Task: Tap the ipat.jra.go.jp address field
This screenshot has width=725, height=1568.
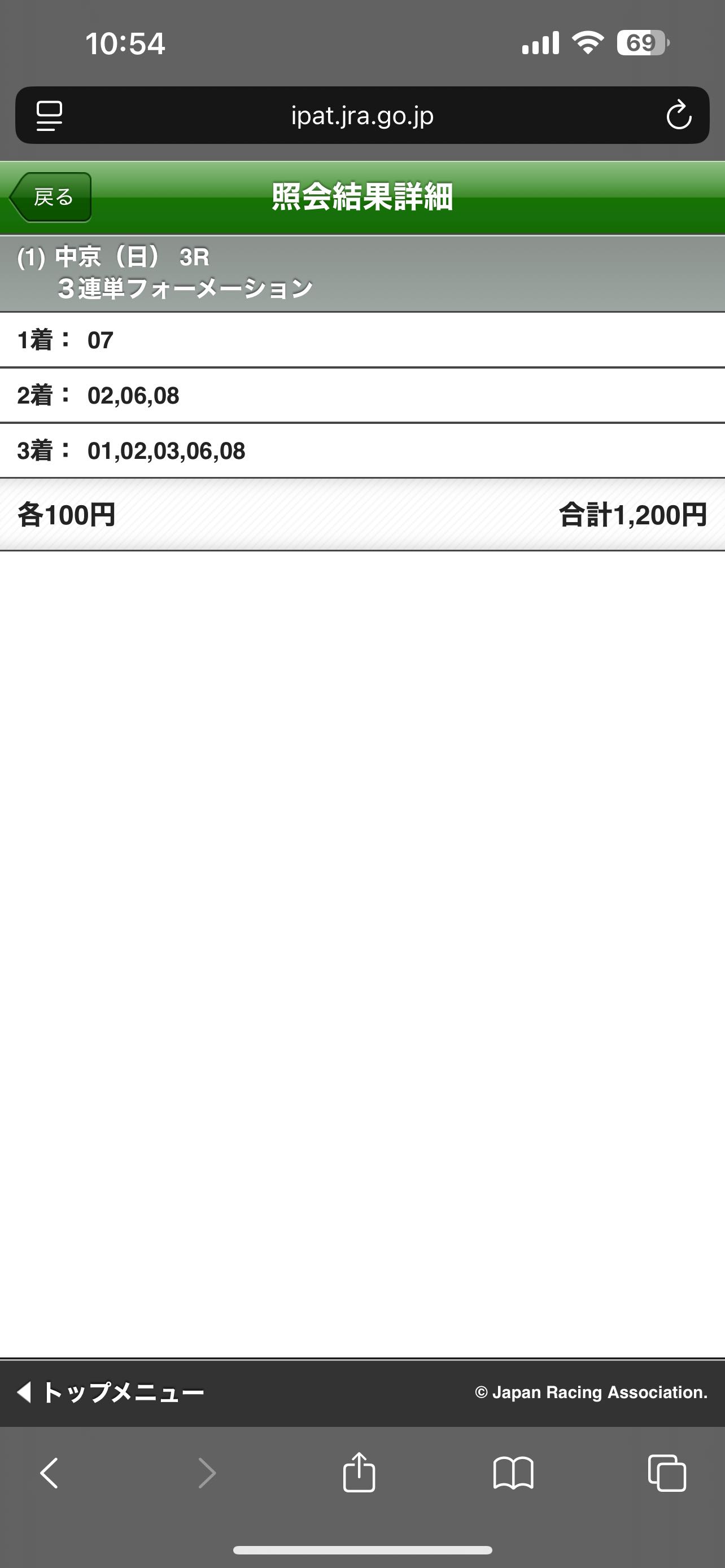Action: (362, 116)
